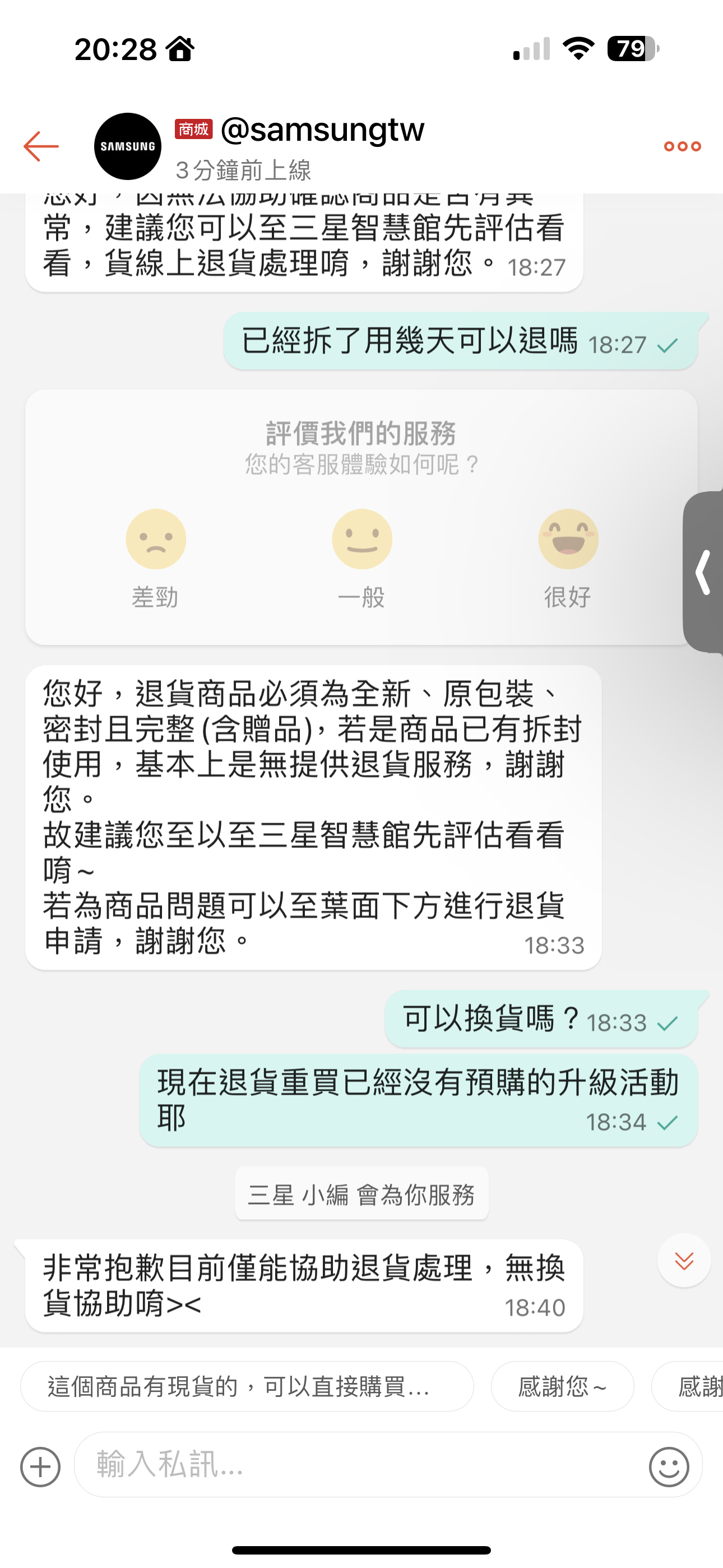The width and height of the screenshot is (723, 1568).
Task: Open the emoji sticker picker
Action: tap(669, 1467)
